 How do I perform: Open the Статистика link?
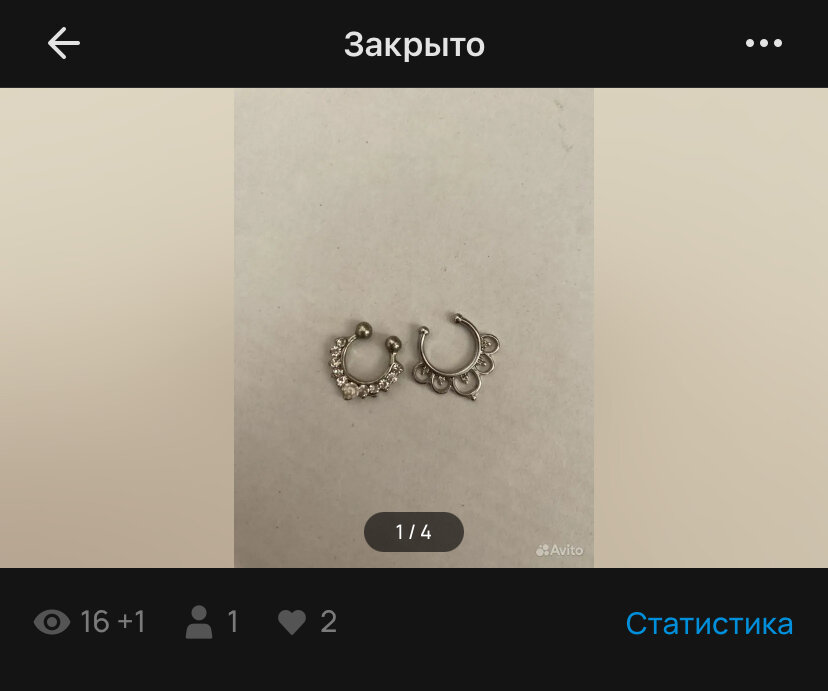click(709, 623)
